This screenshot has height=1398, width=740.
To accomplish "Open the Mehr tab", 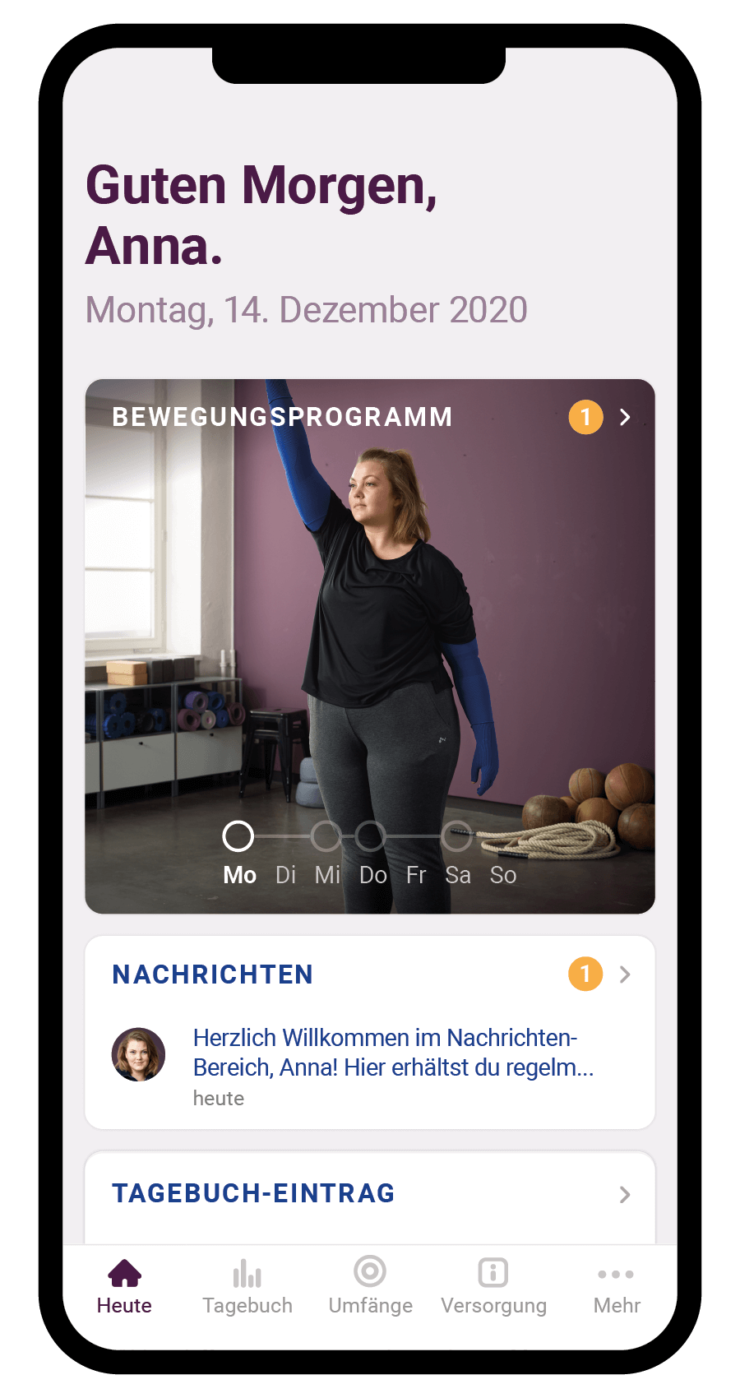I will coord(616,1287).
